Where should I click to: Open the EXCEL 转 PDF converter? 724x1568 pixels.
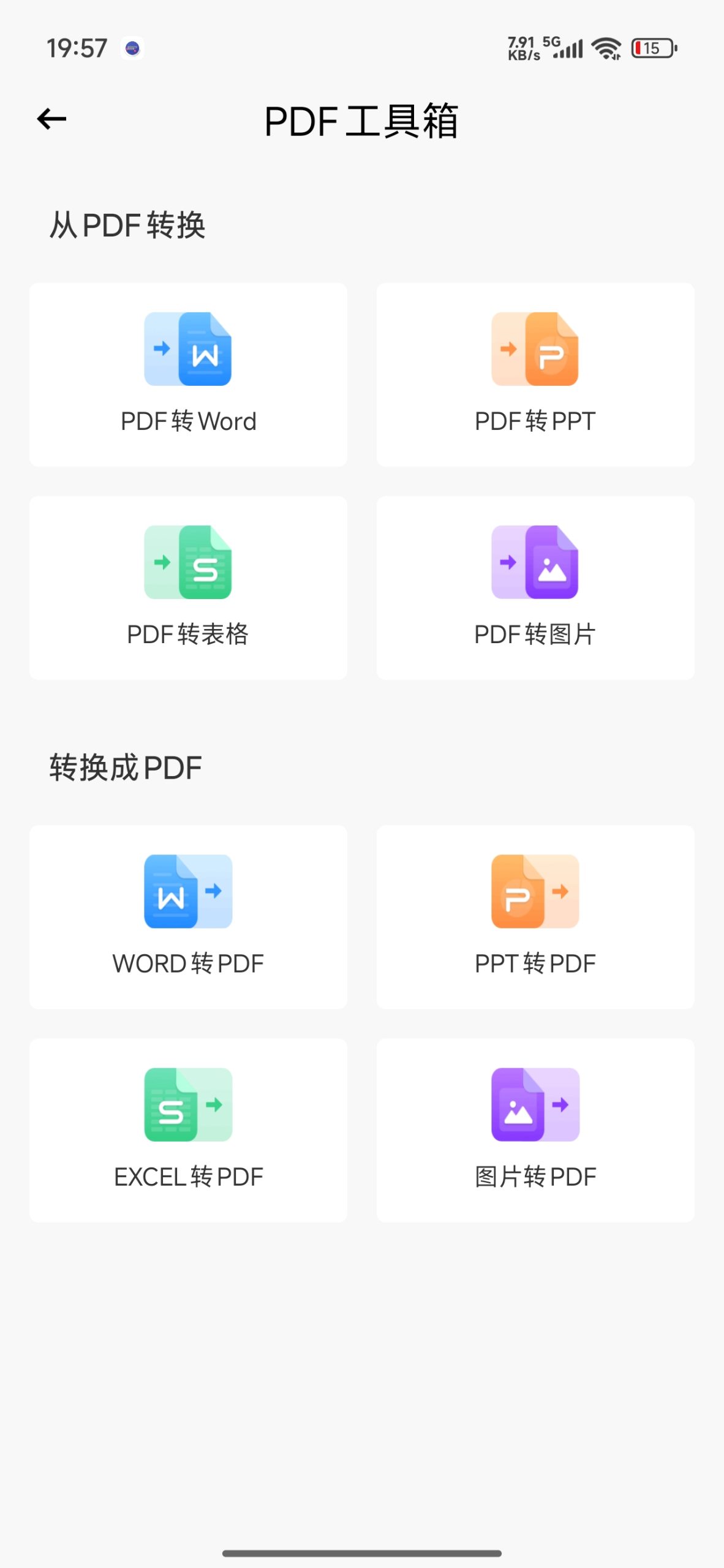[x=188, y=1129]
